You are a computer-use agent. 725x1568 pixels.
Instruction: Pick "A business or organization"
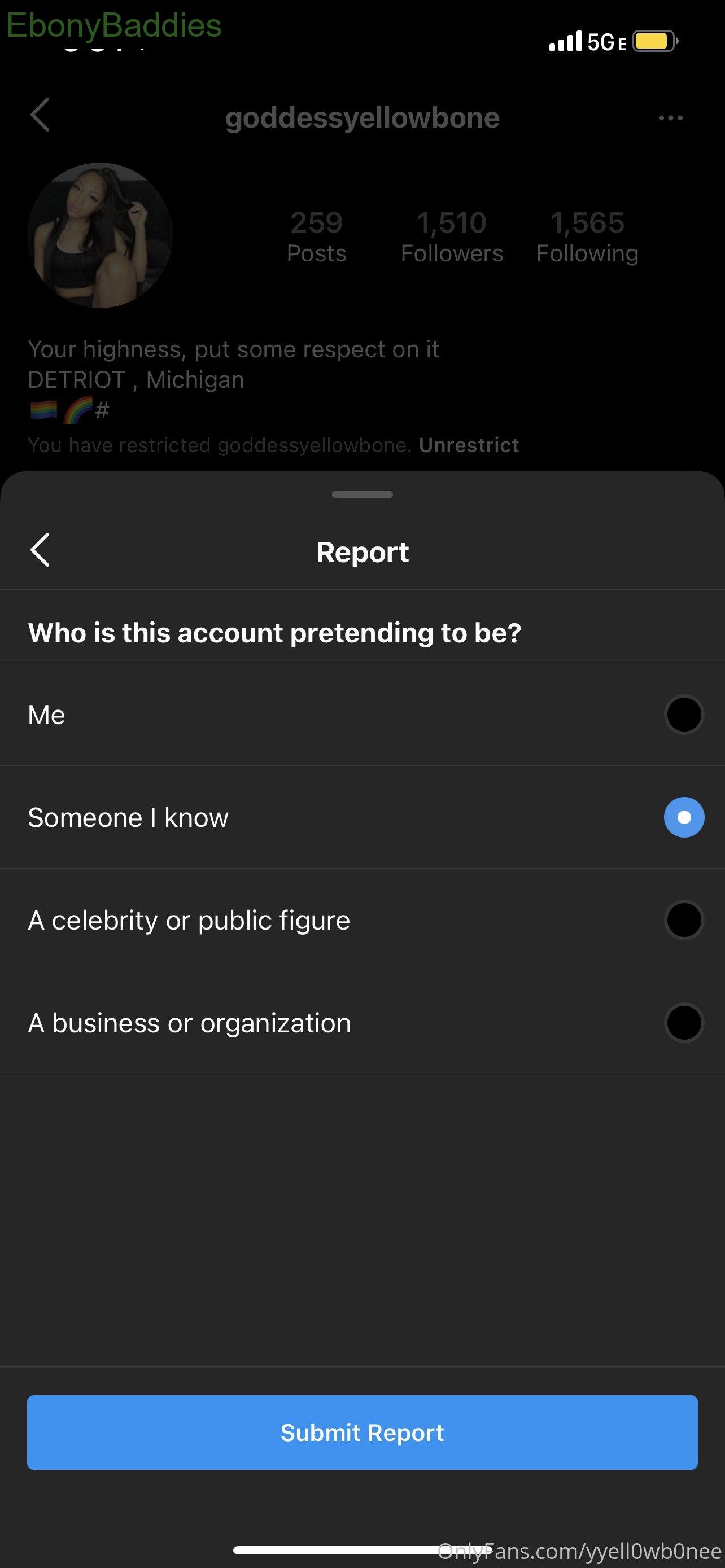(x=362, y=1023)
